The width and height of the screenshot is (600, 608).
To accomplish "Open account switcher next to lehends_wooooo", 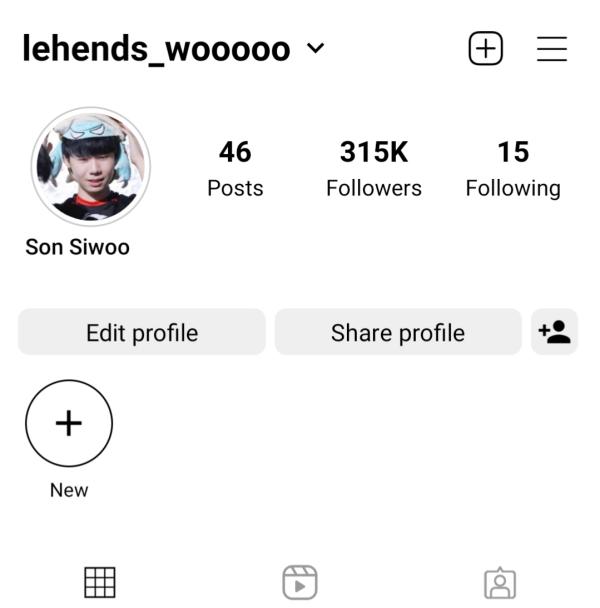I will [315, 48].
